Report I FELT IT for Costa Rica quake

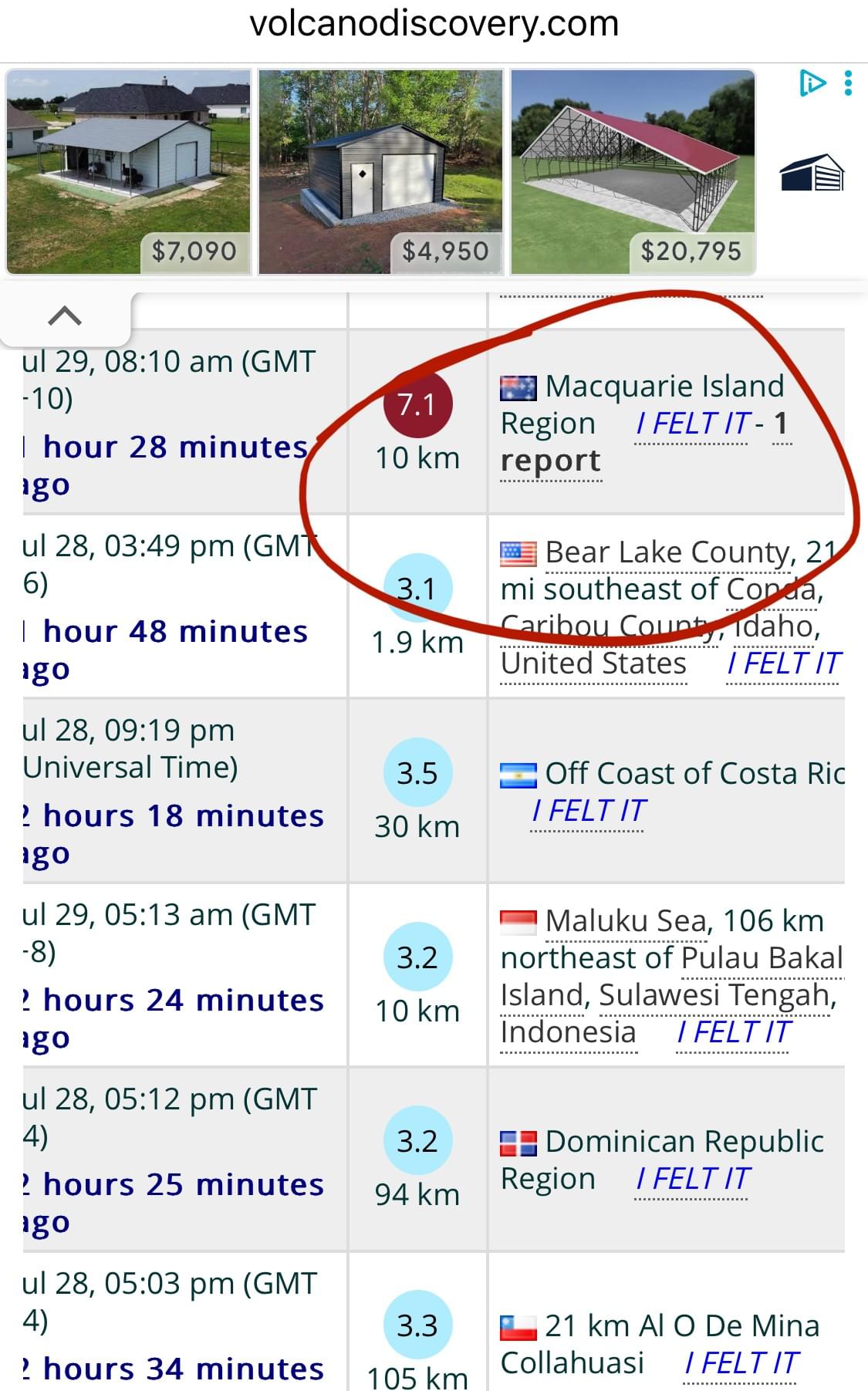[x=589, y=811]
